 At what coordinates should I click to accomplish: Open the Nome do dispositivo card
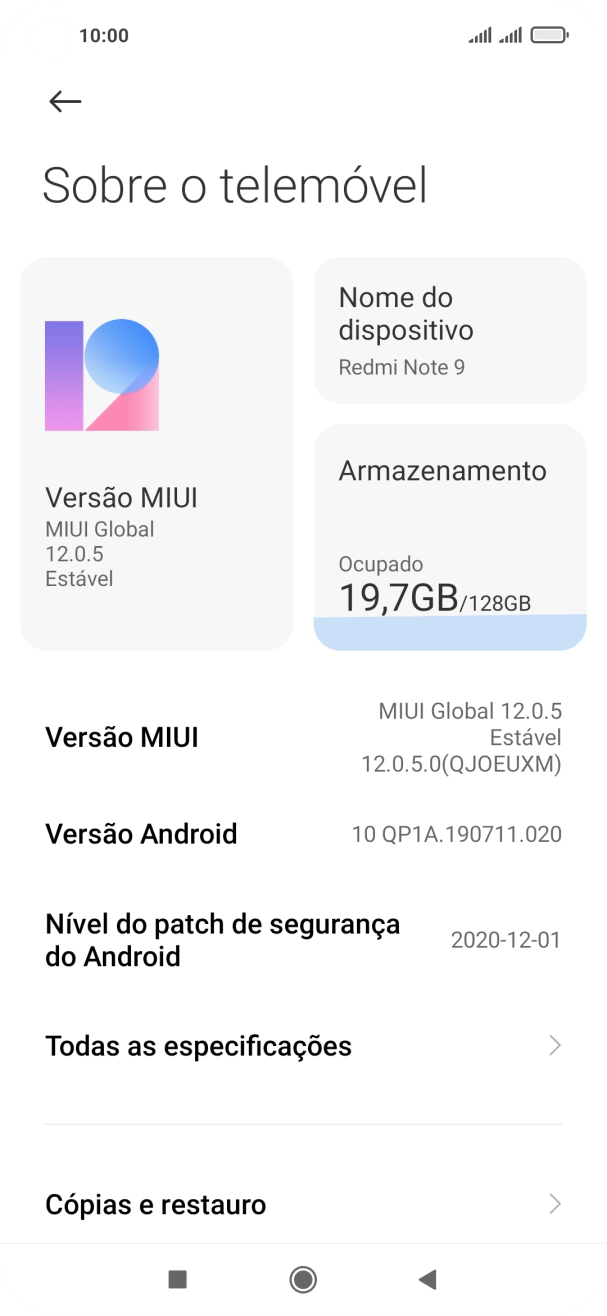pos(450,330)
